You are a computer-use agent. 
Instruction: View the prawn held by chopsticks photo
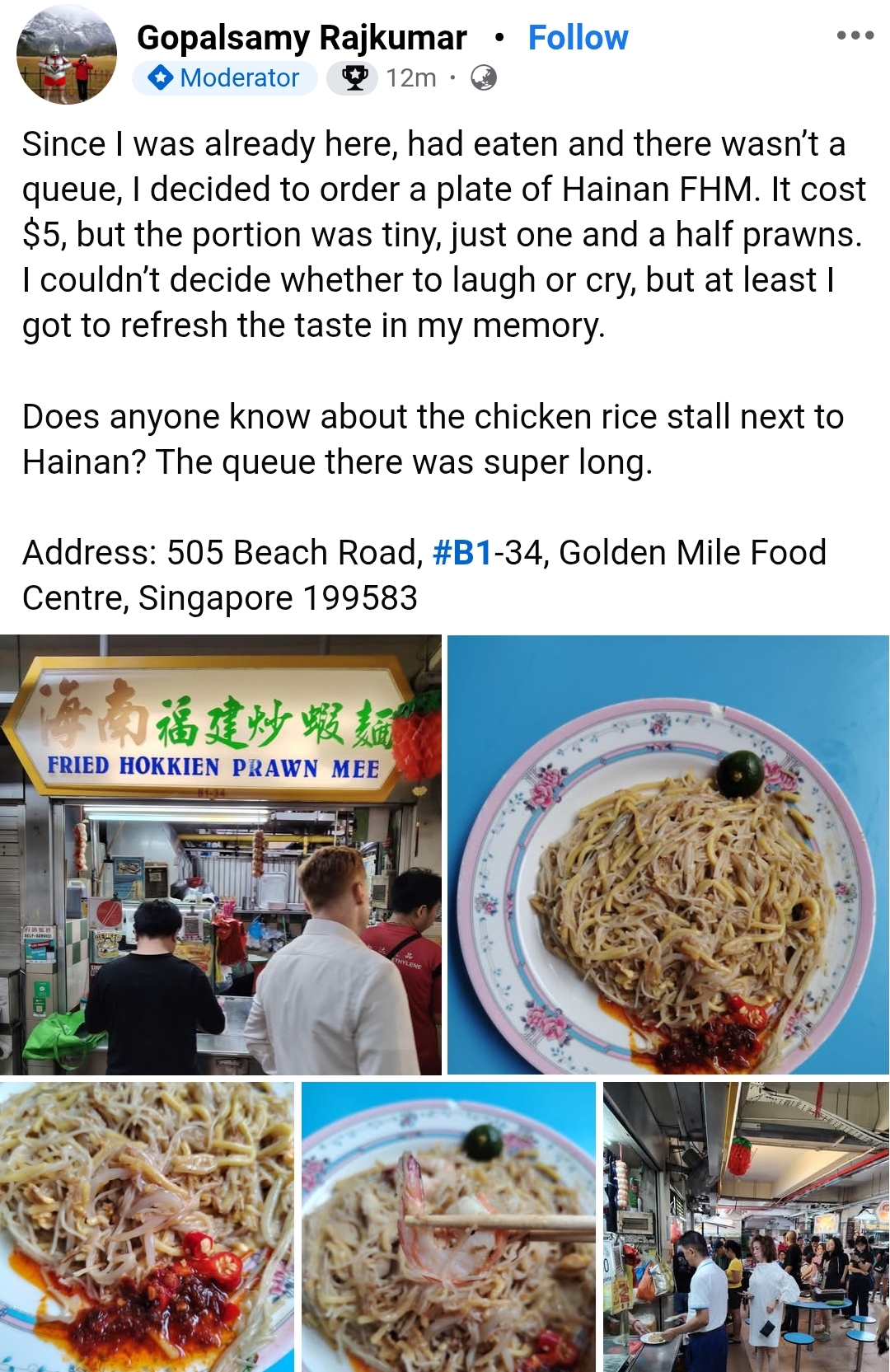tap(448, 1226)
